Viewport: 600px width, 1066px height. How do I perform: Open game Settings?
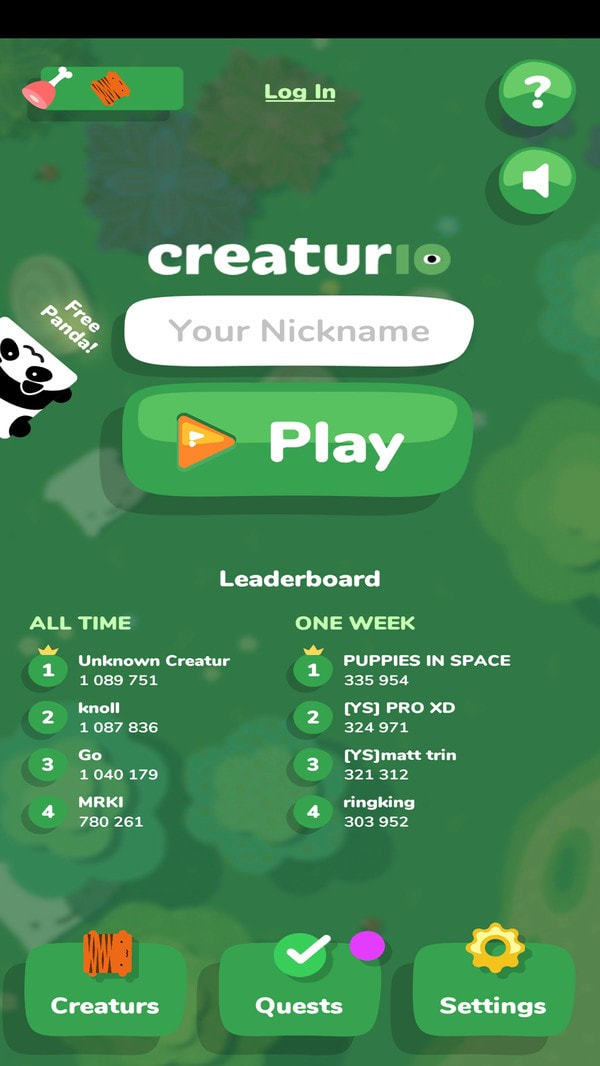[x=493, y=989]
